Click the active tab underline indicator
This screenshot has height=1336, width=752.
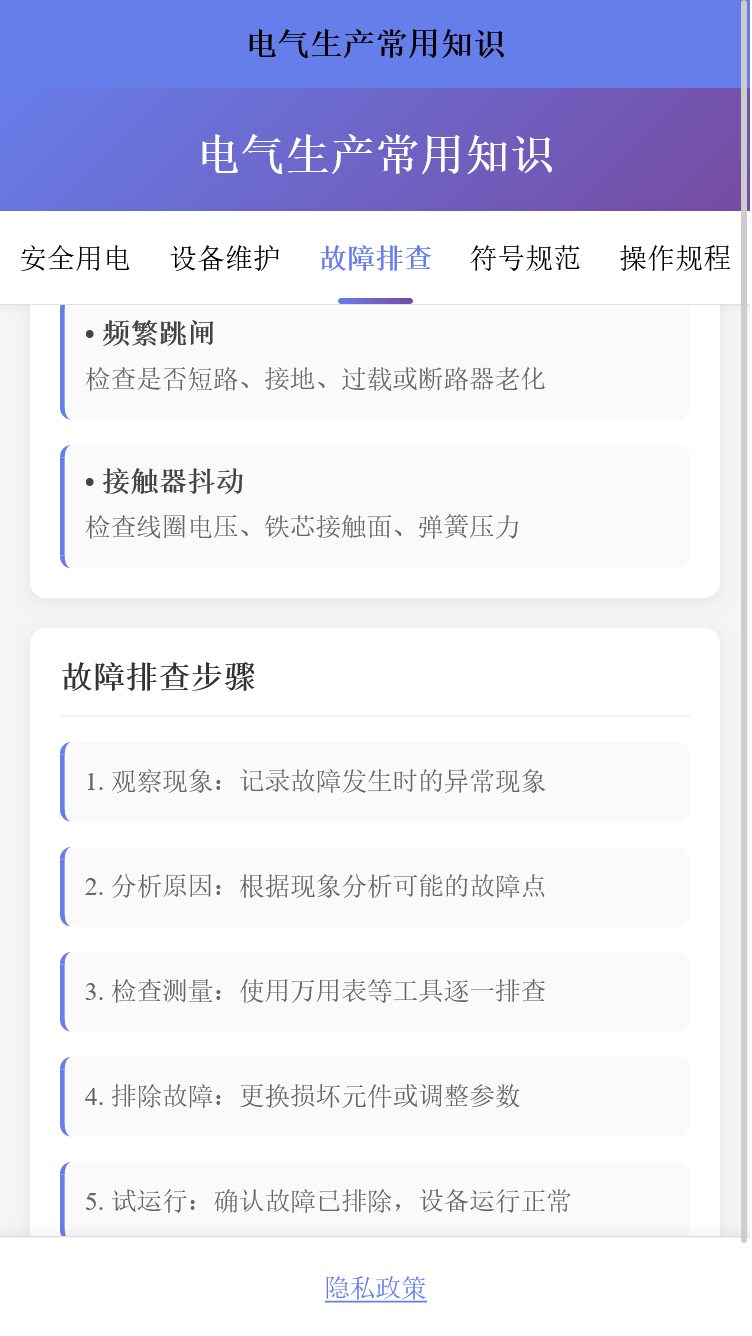coord(375,297)
